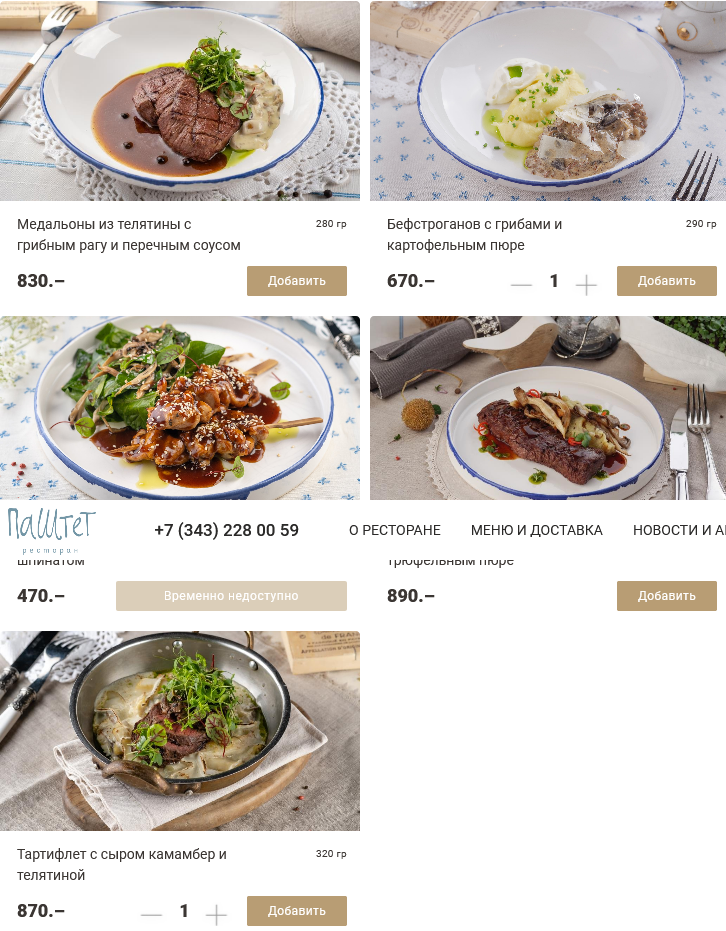Call the restaurant phone number
Image resolution: width=726 pixels, height=931 pixels.
tap(226, 531)
